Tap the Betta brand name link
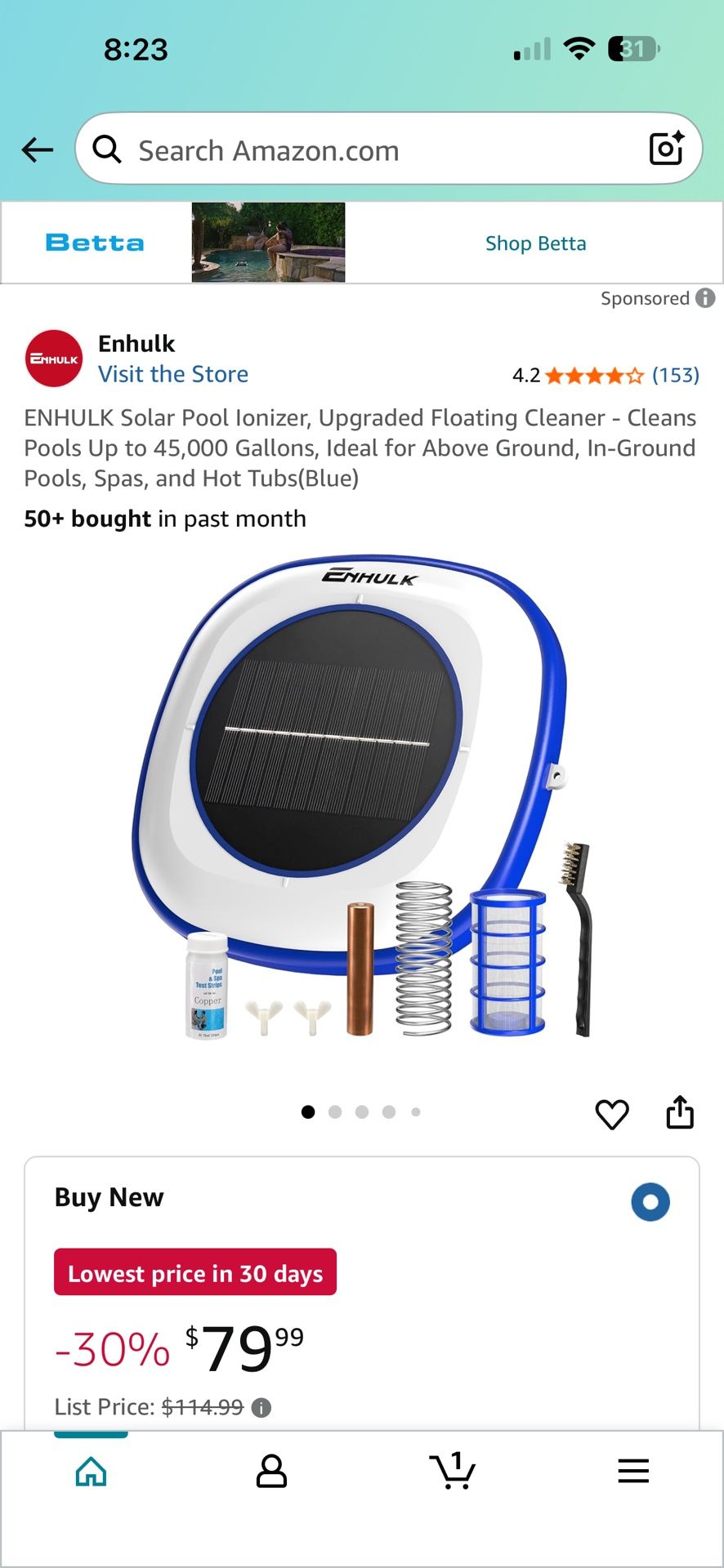 coord(92,243)
